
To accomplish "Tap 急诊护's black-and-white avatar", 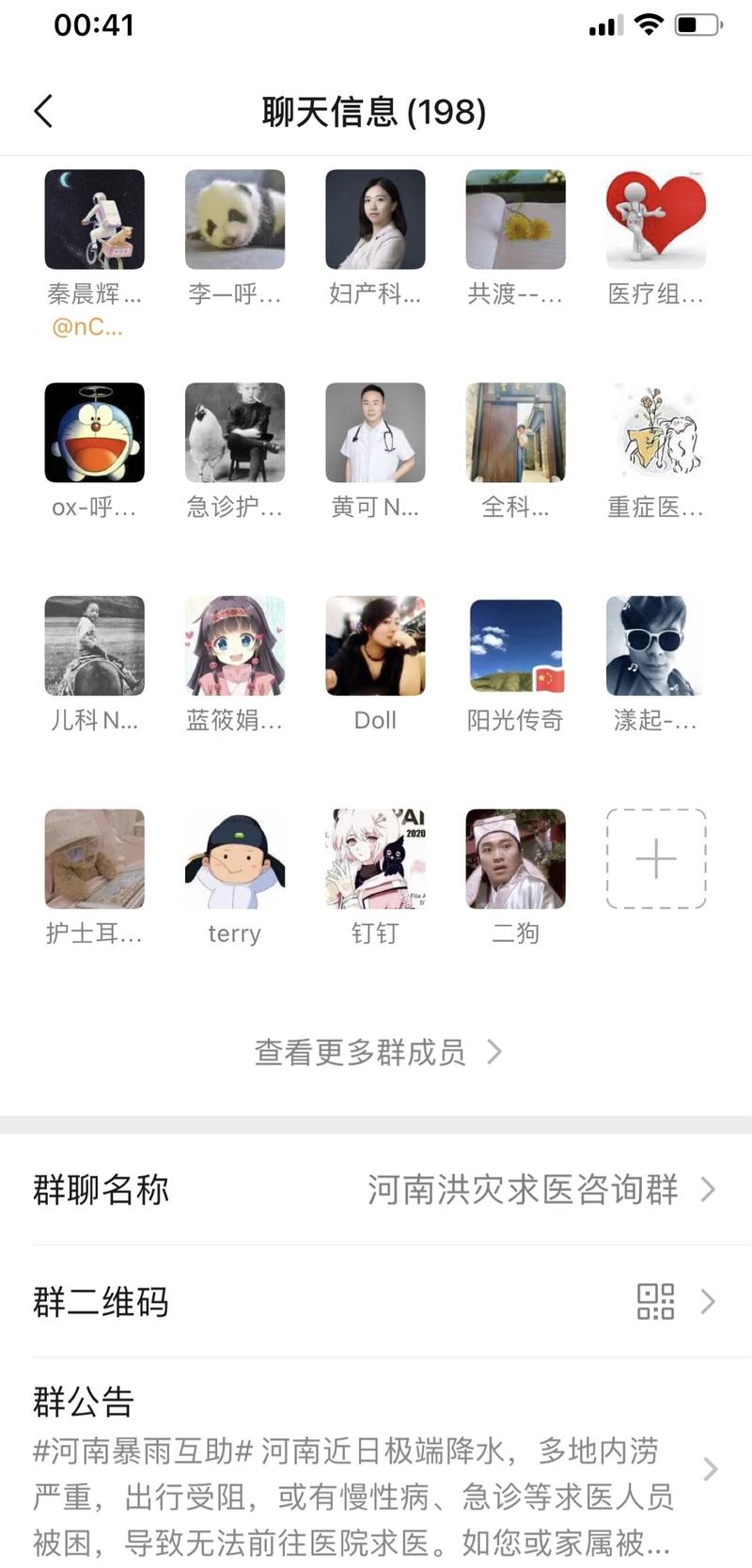I will click(234, 432).
